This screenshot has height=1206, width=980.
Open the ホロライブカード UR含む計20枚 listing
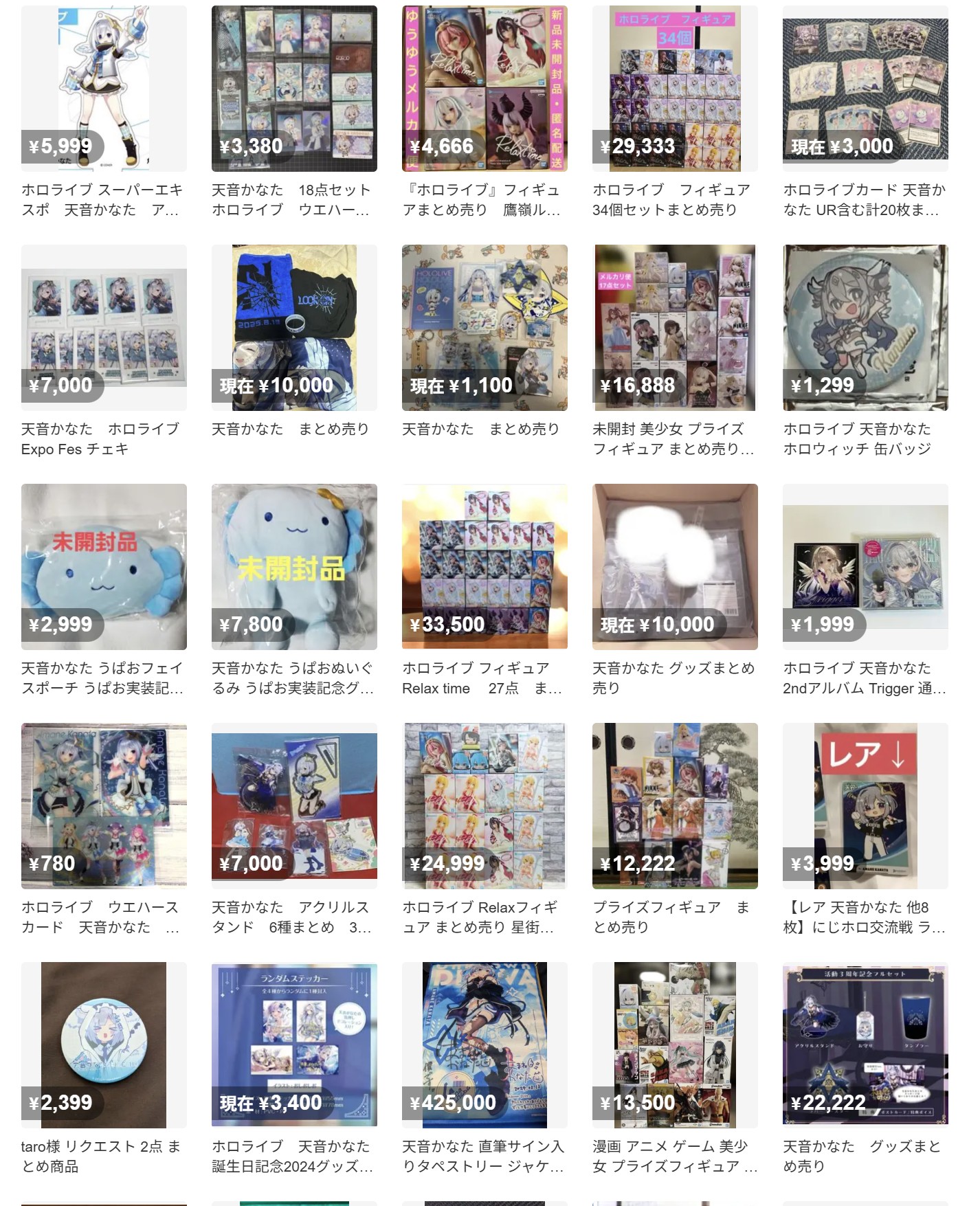tap(865, 89)
